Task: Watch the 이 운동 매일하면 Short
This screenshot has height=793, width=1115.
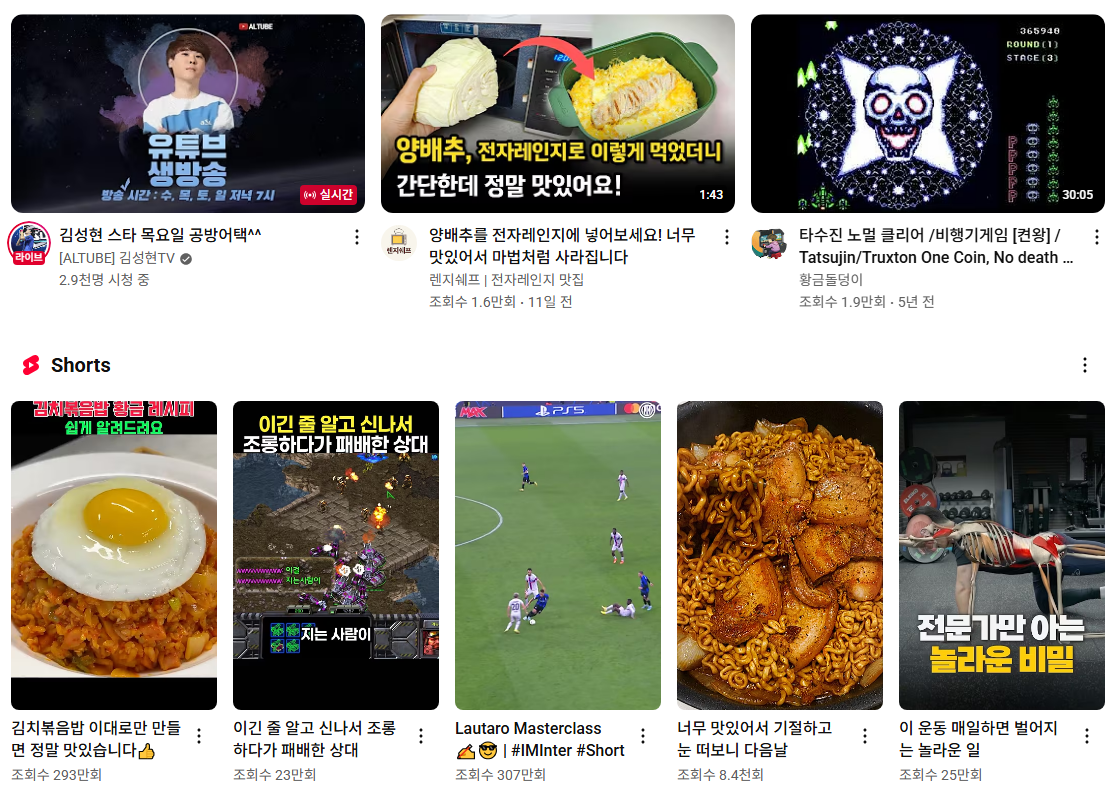Action: pos(1002,555)
